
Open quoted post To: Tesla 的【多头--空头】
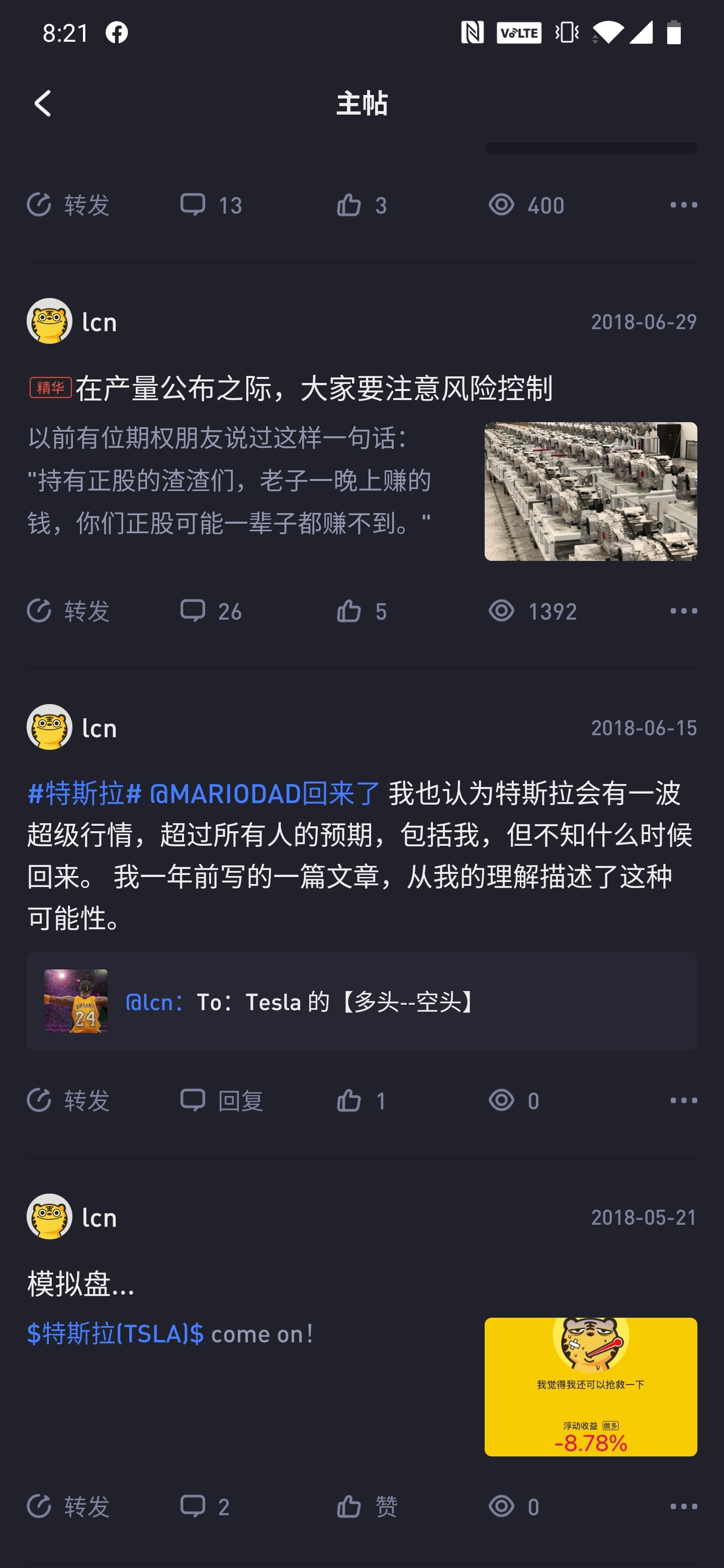pyautogui.click(x=361, y=1001)
